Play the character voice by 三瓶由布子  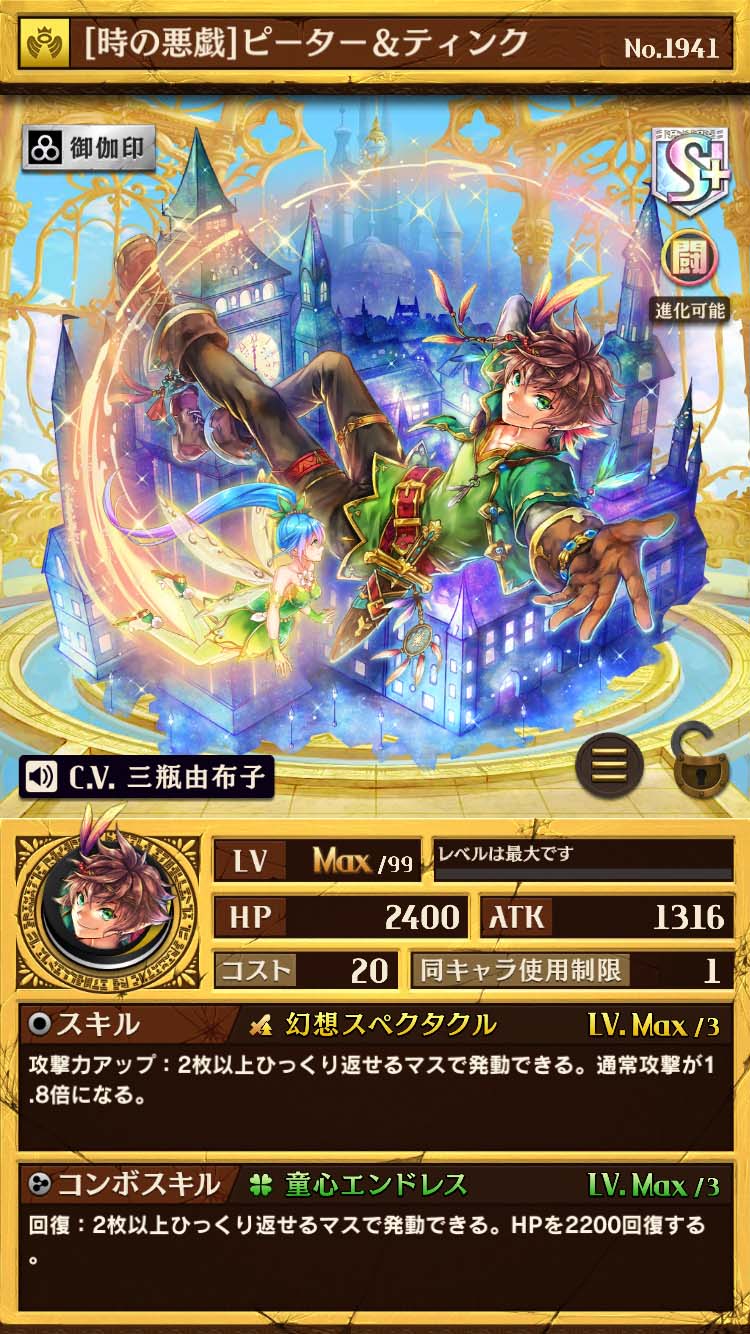click(146, 778)
